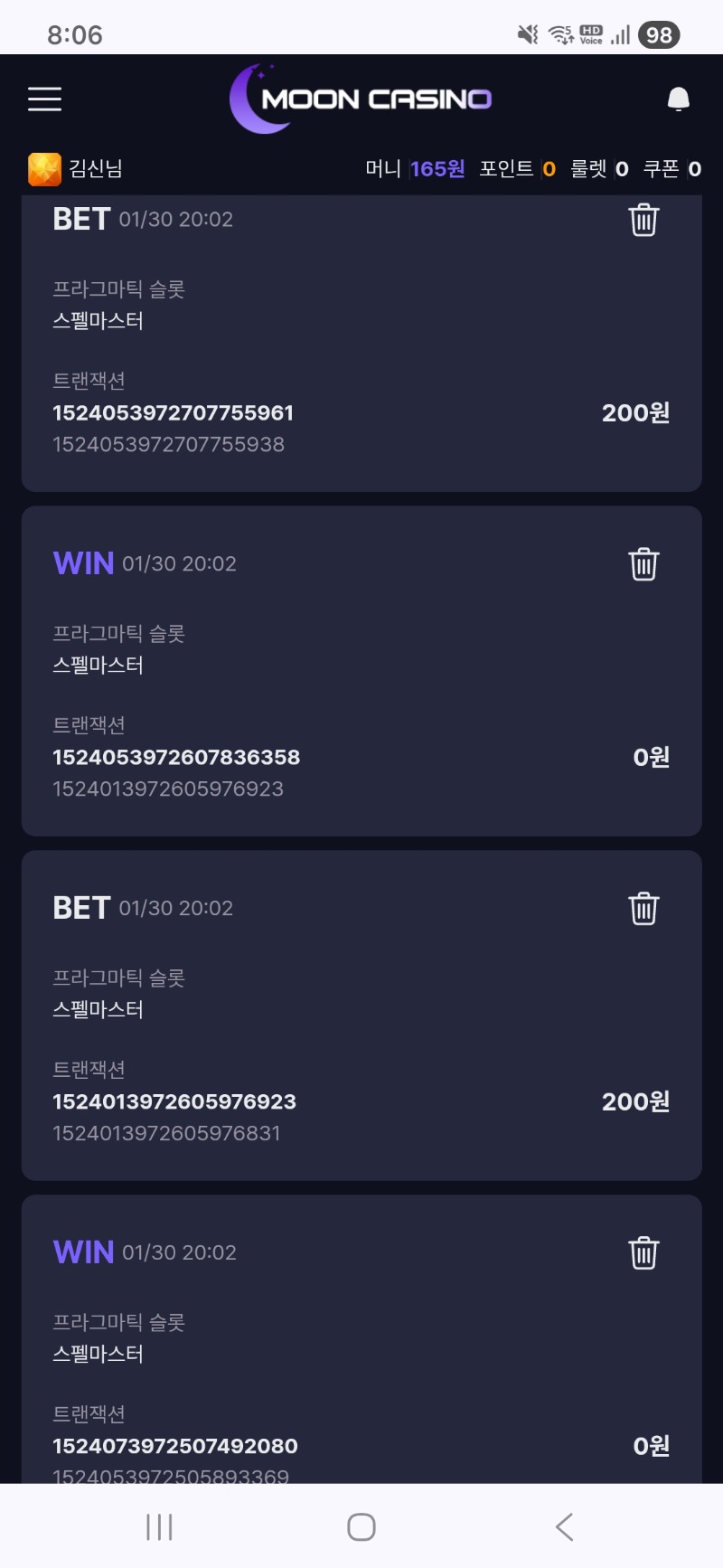
Task: Delete the bottom WIN record with trash icon
Action: point(643,1253)
